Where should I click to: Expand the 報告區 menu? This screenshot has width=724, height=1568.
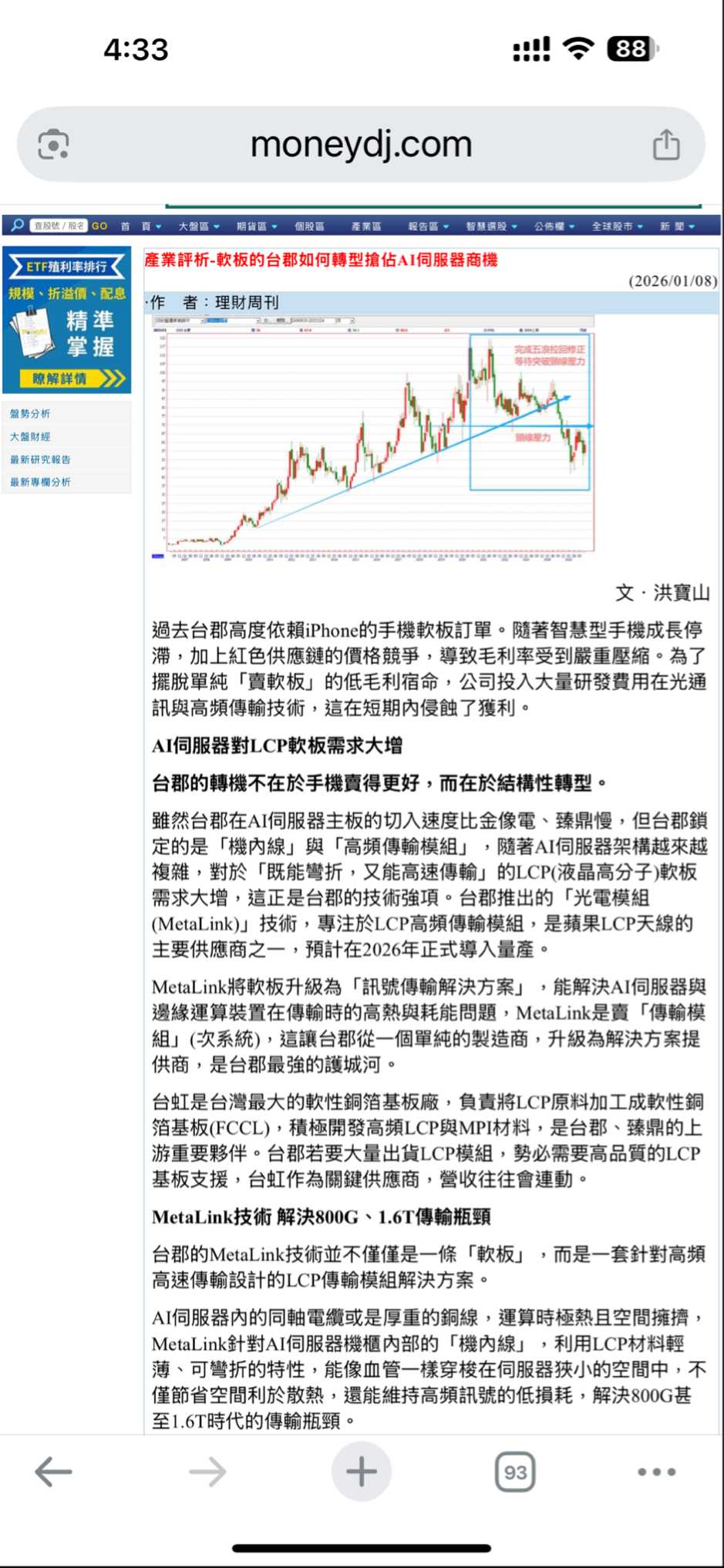[428, 226]
